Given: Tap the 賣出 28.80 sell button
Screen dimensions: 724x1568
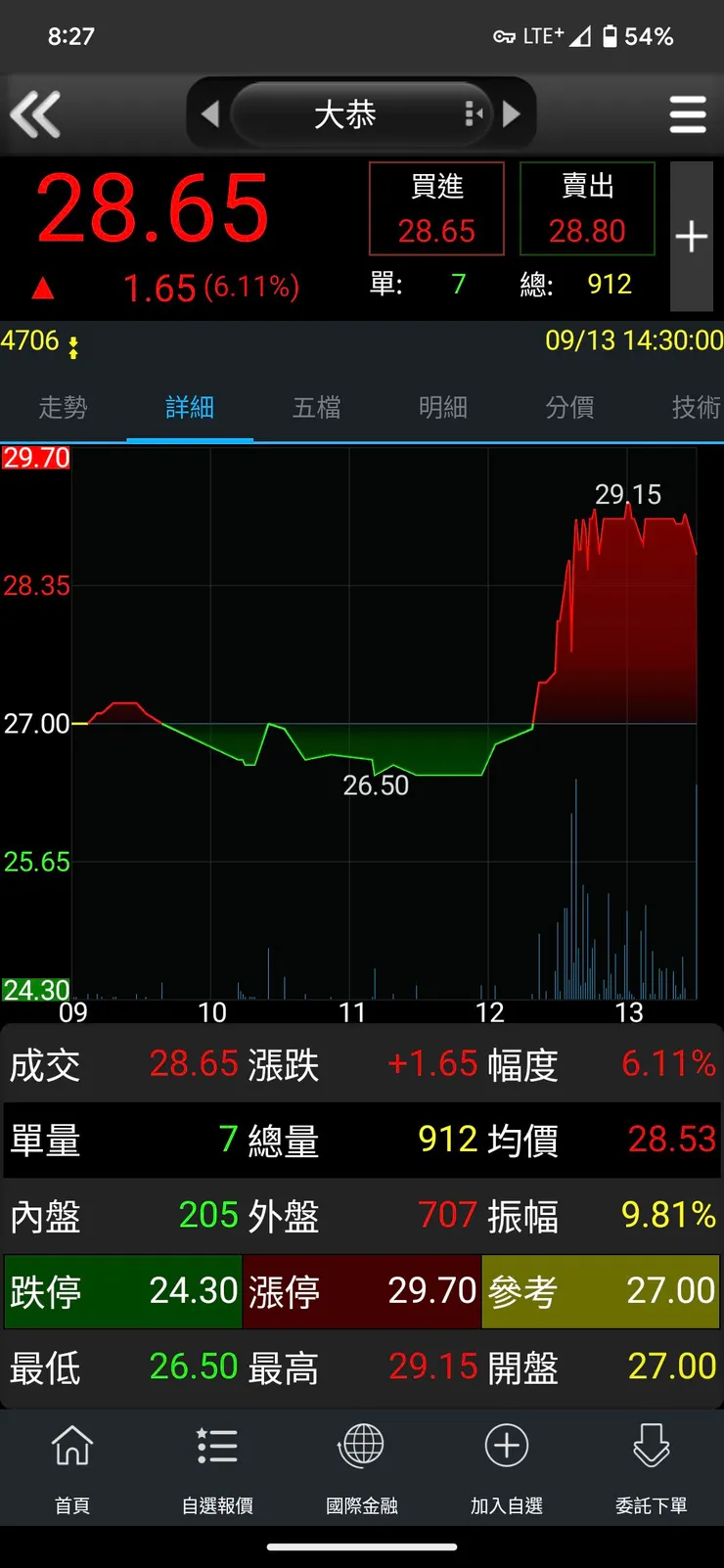Looking at the screenshot, I should click(x=587, y=209).
